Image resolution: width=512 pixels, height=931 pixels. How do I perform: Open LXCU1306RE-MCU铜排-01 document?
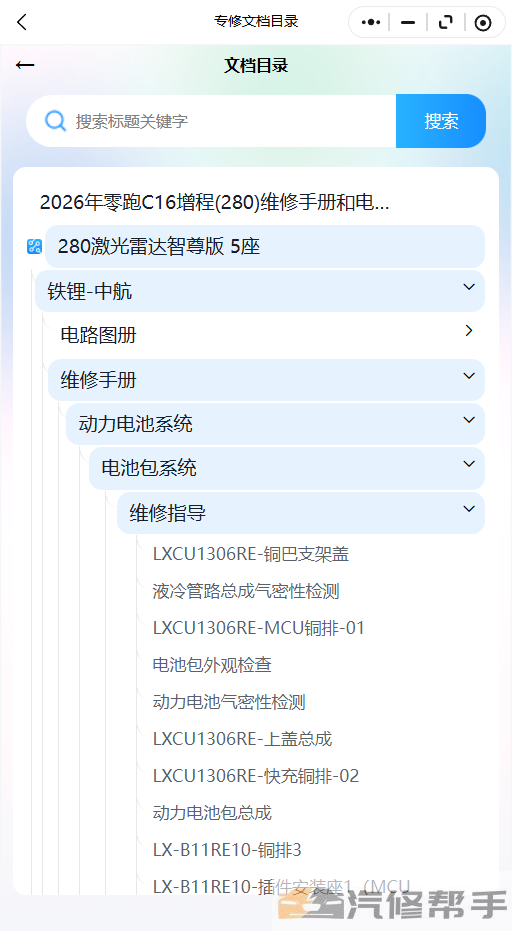[258, 628]
